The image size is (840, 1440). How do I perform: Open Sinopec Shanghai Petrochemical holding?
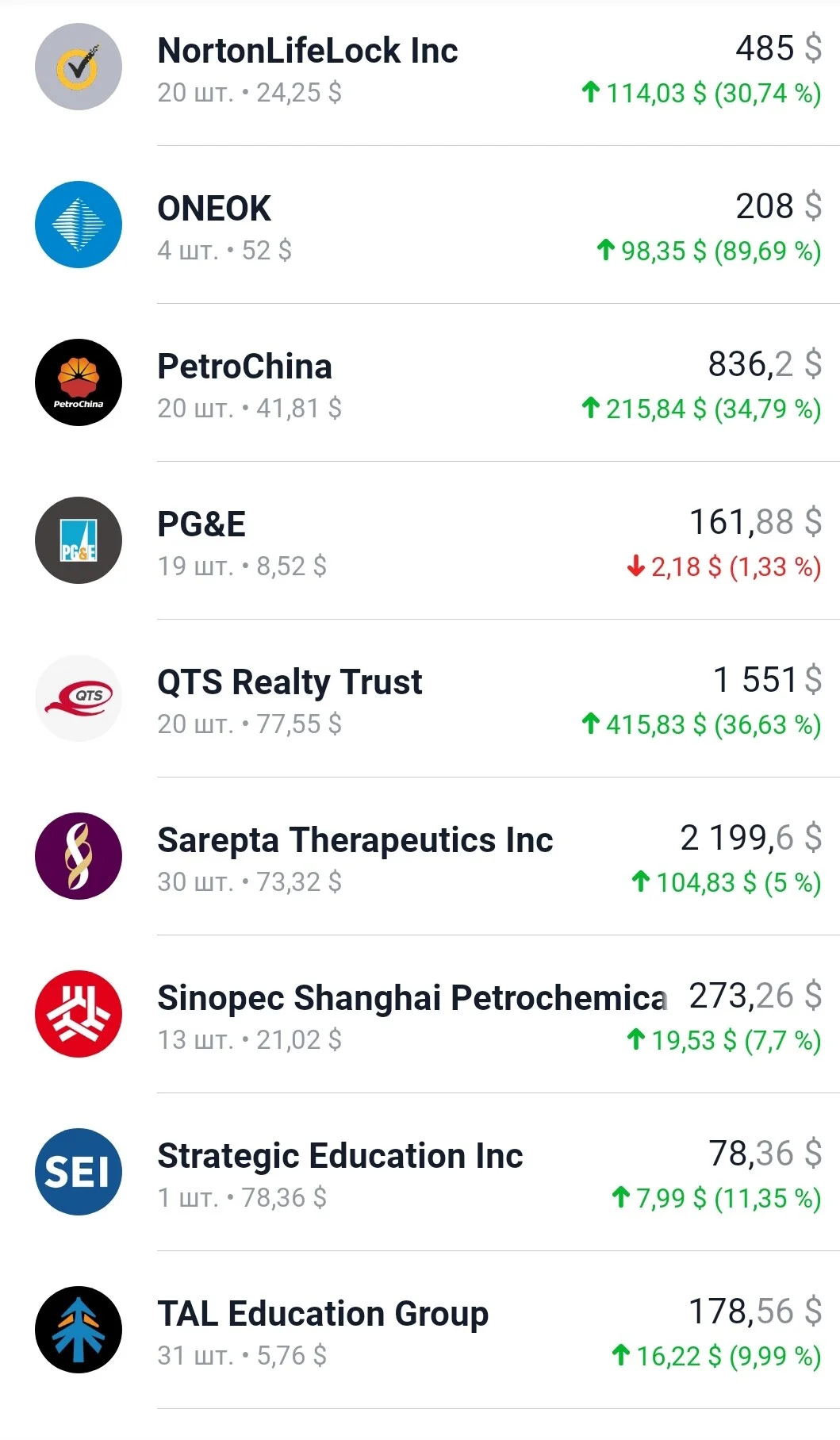pyautogui.click(x=420, y=1015)
